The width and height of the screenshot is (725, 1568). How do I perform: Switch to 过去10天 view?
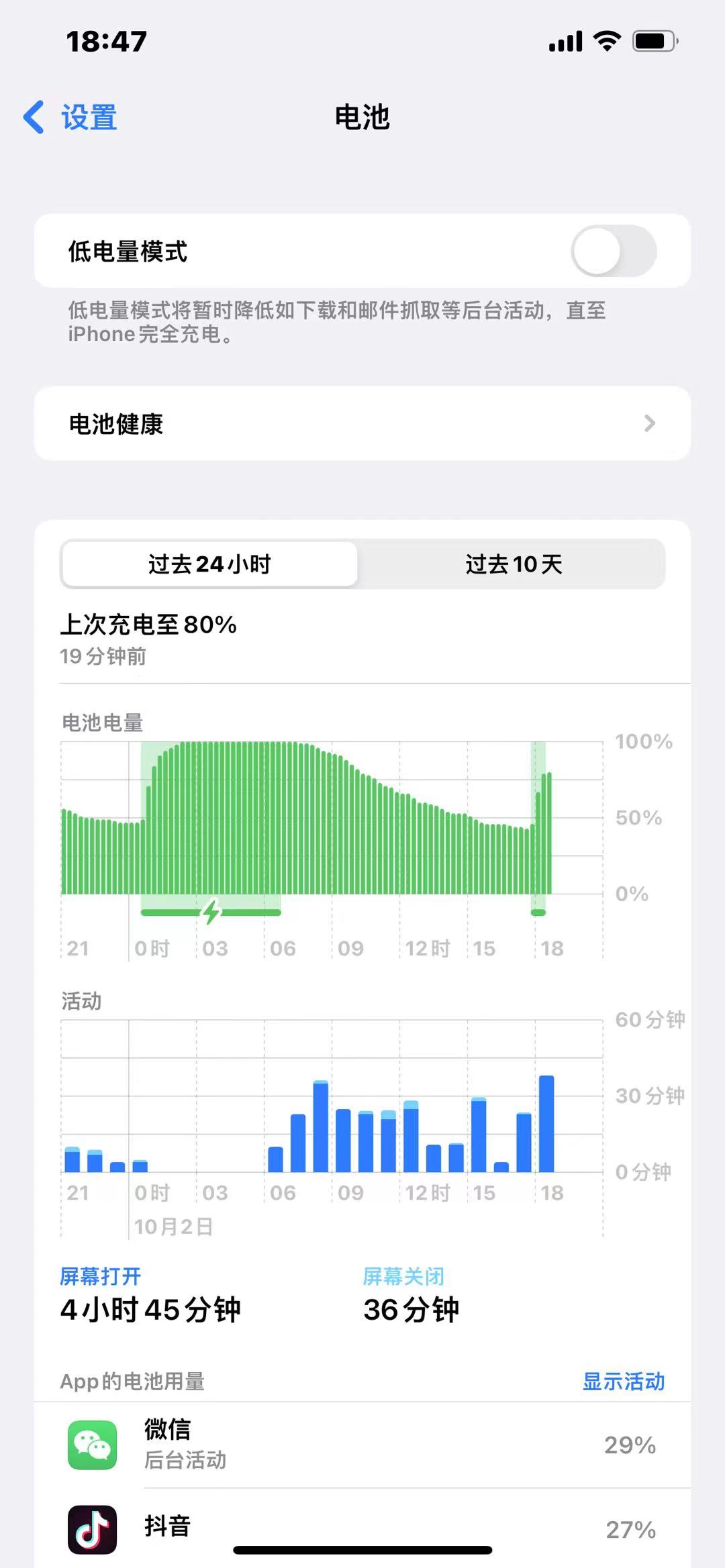pos(514,564)
